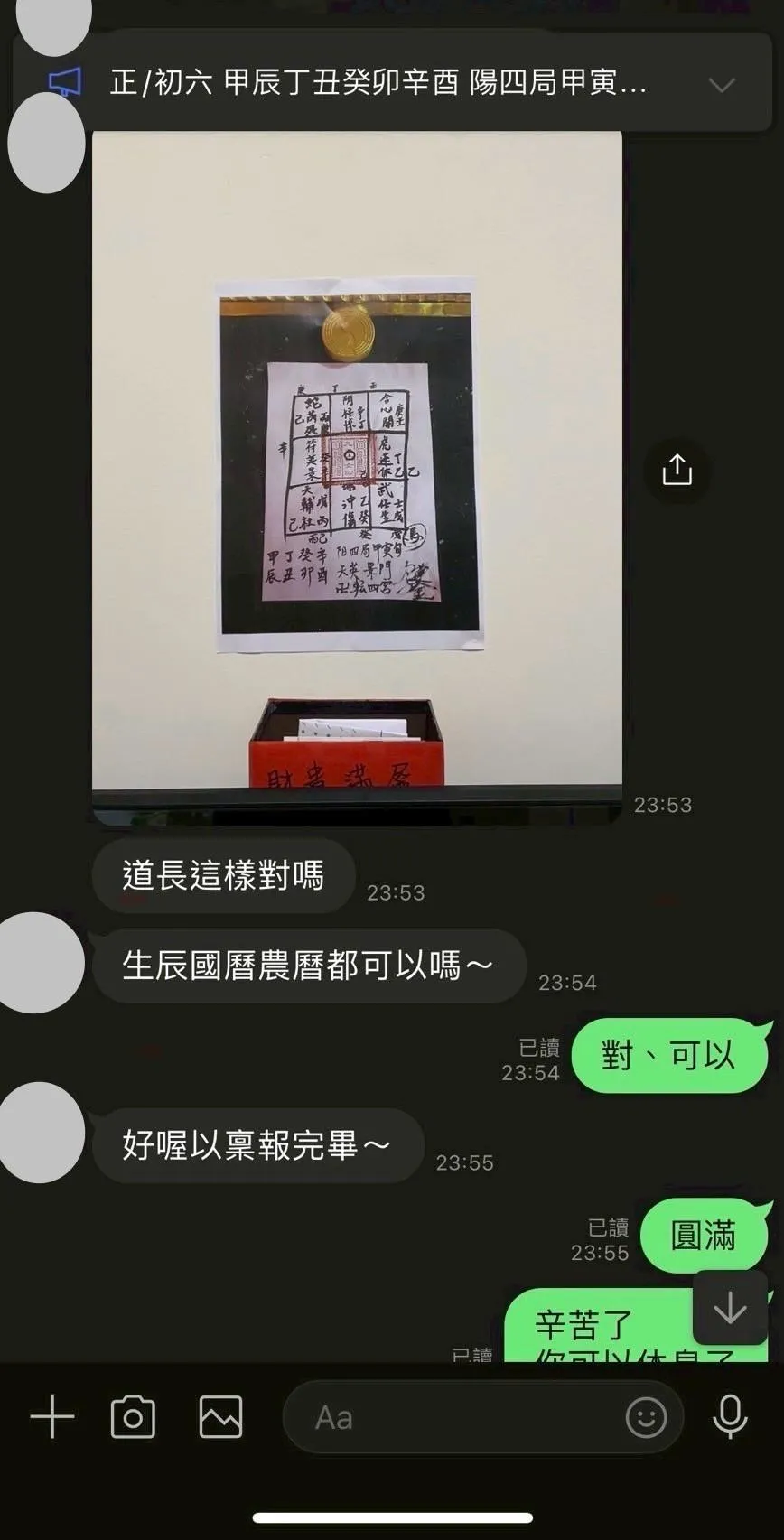Open the plus attachment menu
Screen dimensions: 784x1540
52,1416
